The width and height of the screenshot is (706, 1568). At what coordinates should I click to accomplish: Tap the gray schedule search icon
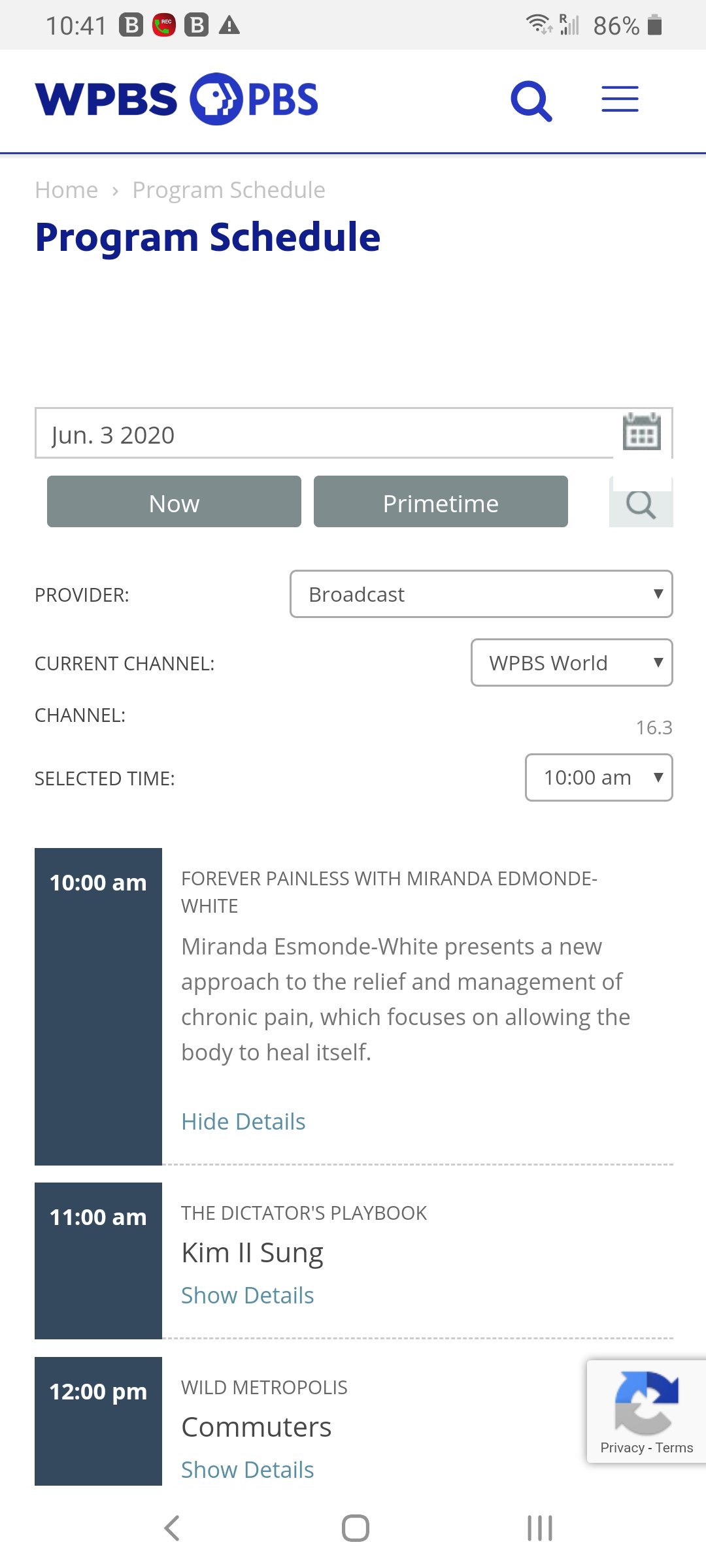tap(641, 504)
